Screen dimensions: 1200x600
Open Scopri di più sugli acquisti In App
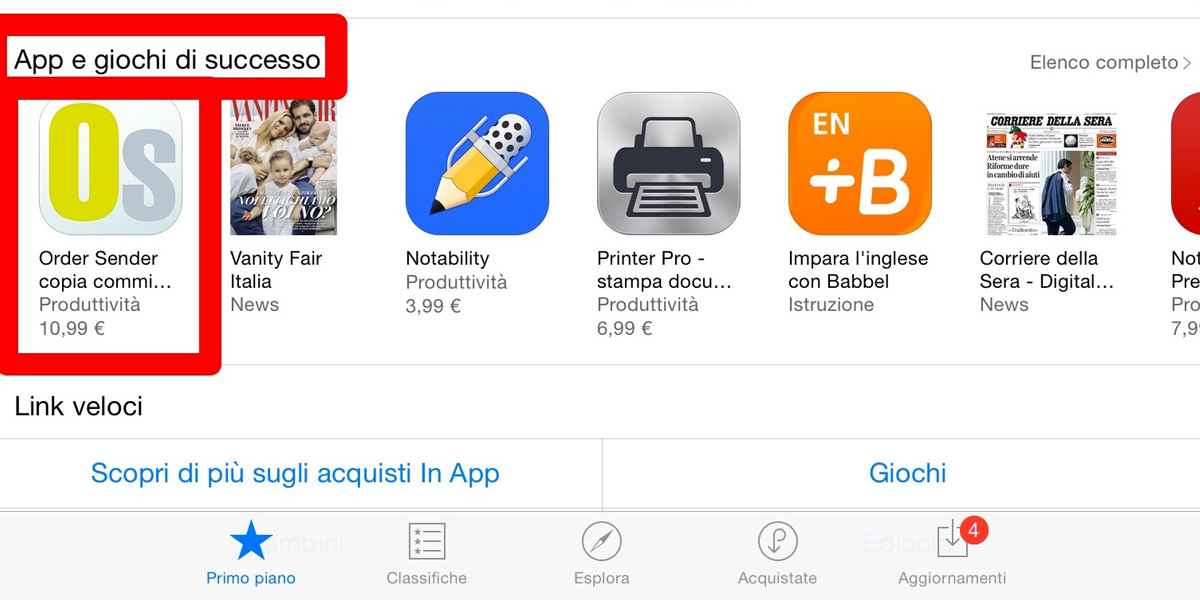pyautogui.click(x=295, y=473)
